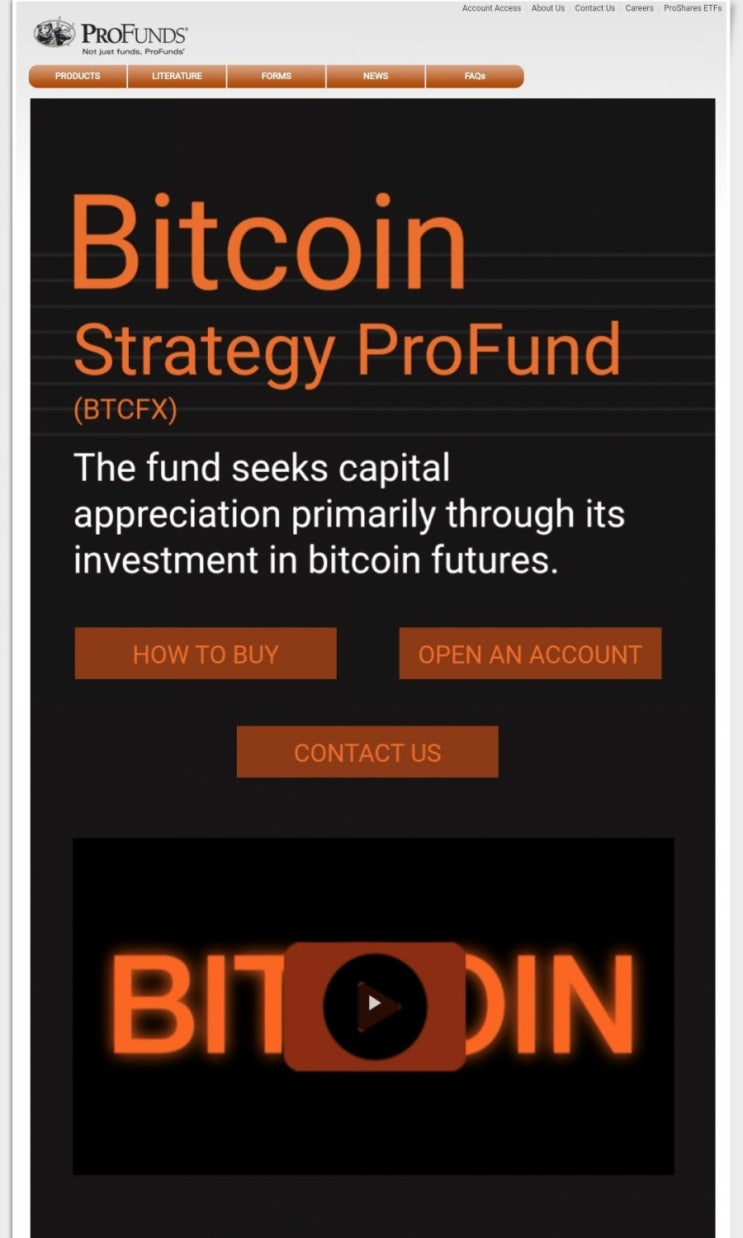Visit the Careers link

click(x=638, y=8)
